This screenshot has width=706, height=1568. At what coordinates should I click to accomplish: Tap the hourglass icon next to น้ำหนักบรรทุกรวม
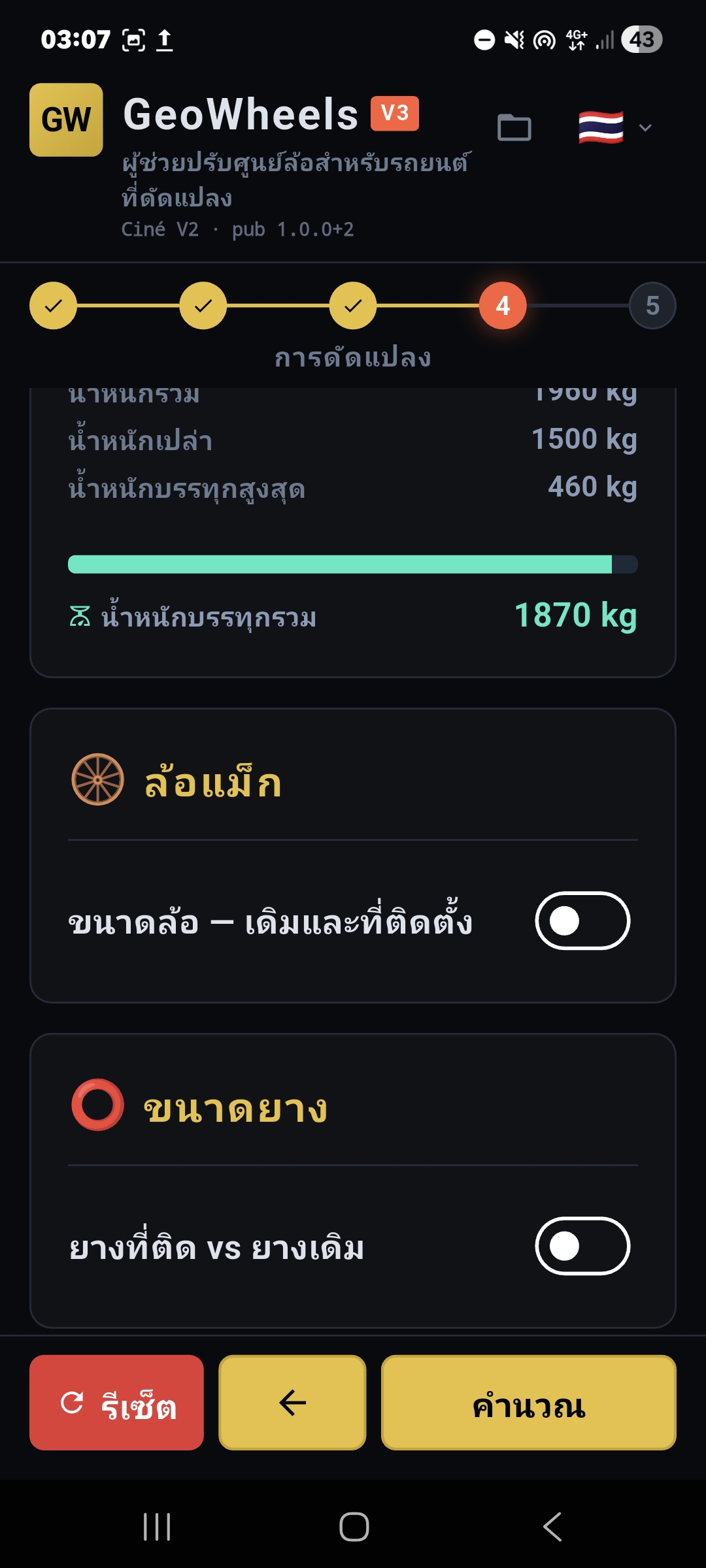(80, 614)
